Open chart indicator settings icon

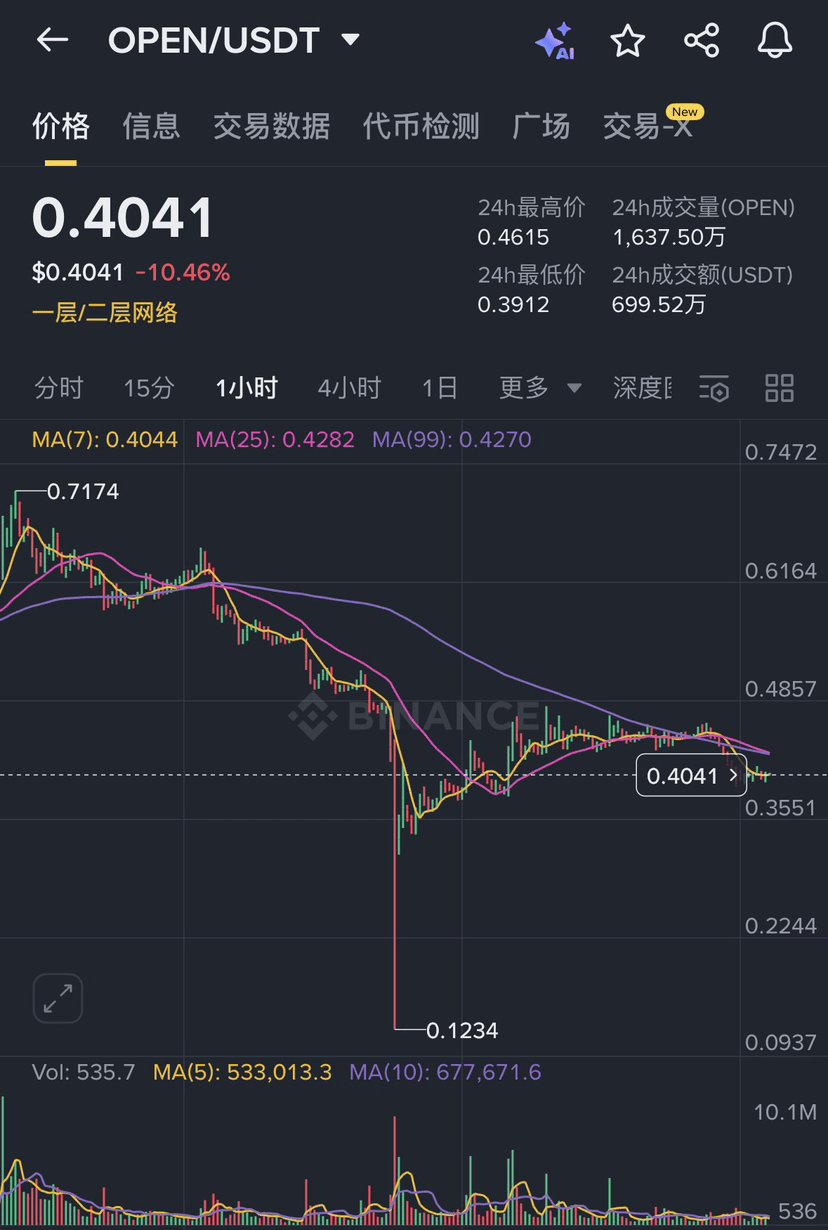(714, 388)
